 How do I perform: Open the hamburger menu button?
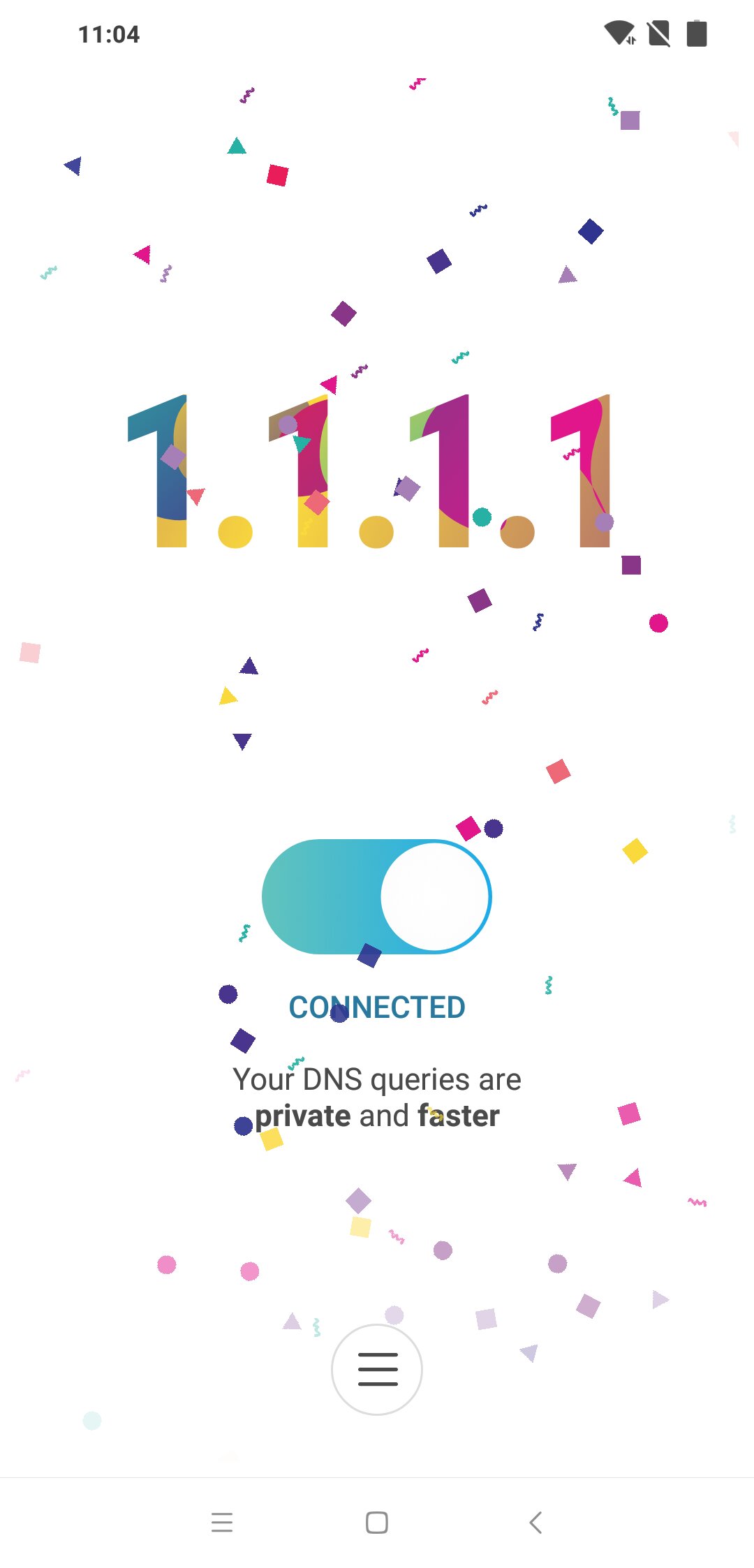tap(377, 1369)
